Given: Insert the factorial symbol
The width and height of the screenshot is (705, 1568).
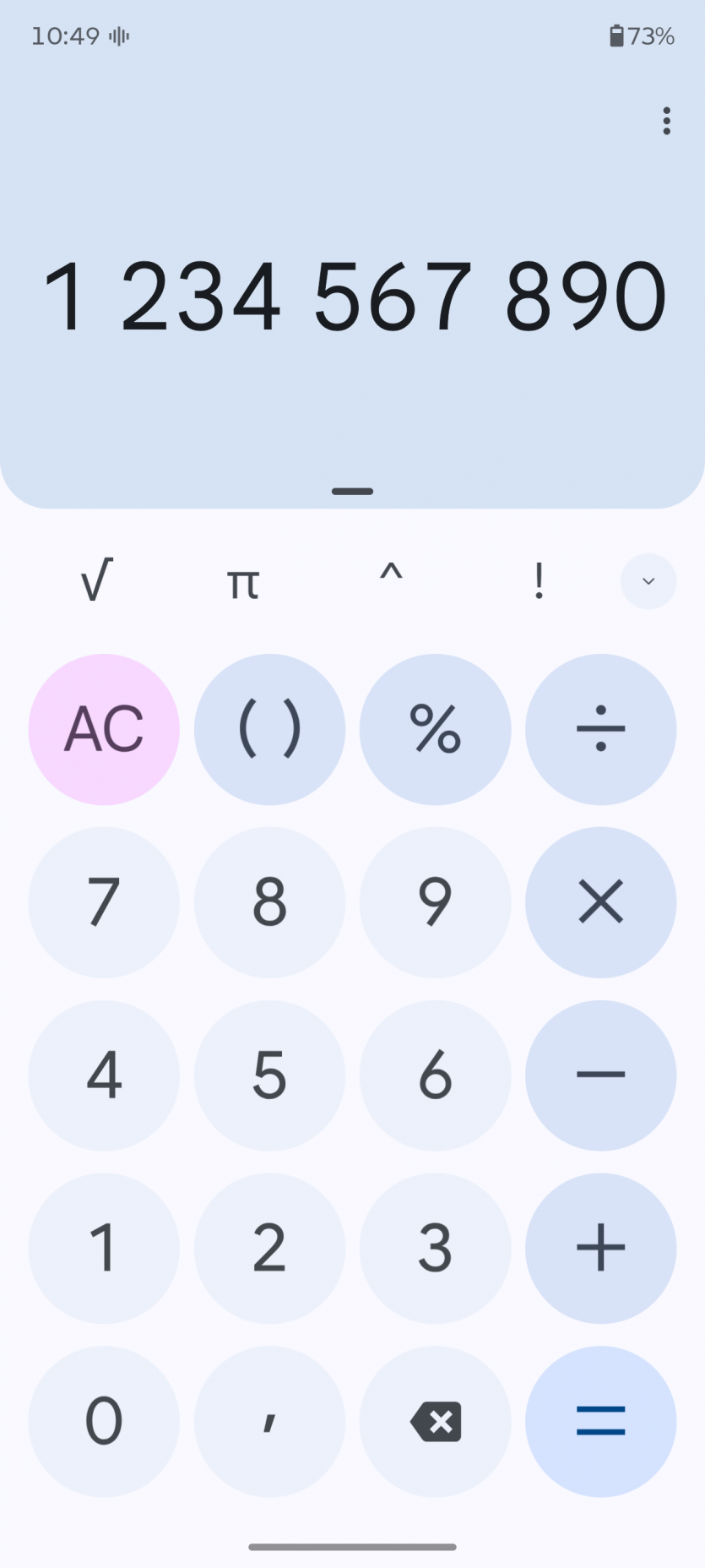Looking at the screenshot, I should pos(539,581).
